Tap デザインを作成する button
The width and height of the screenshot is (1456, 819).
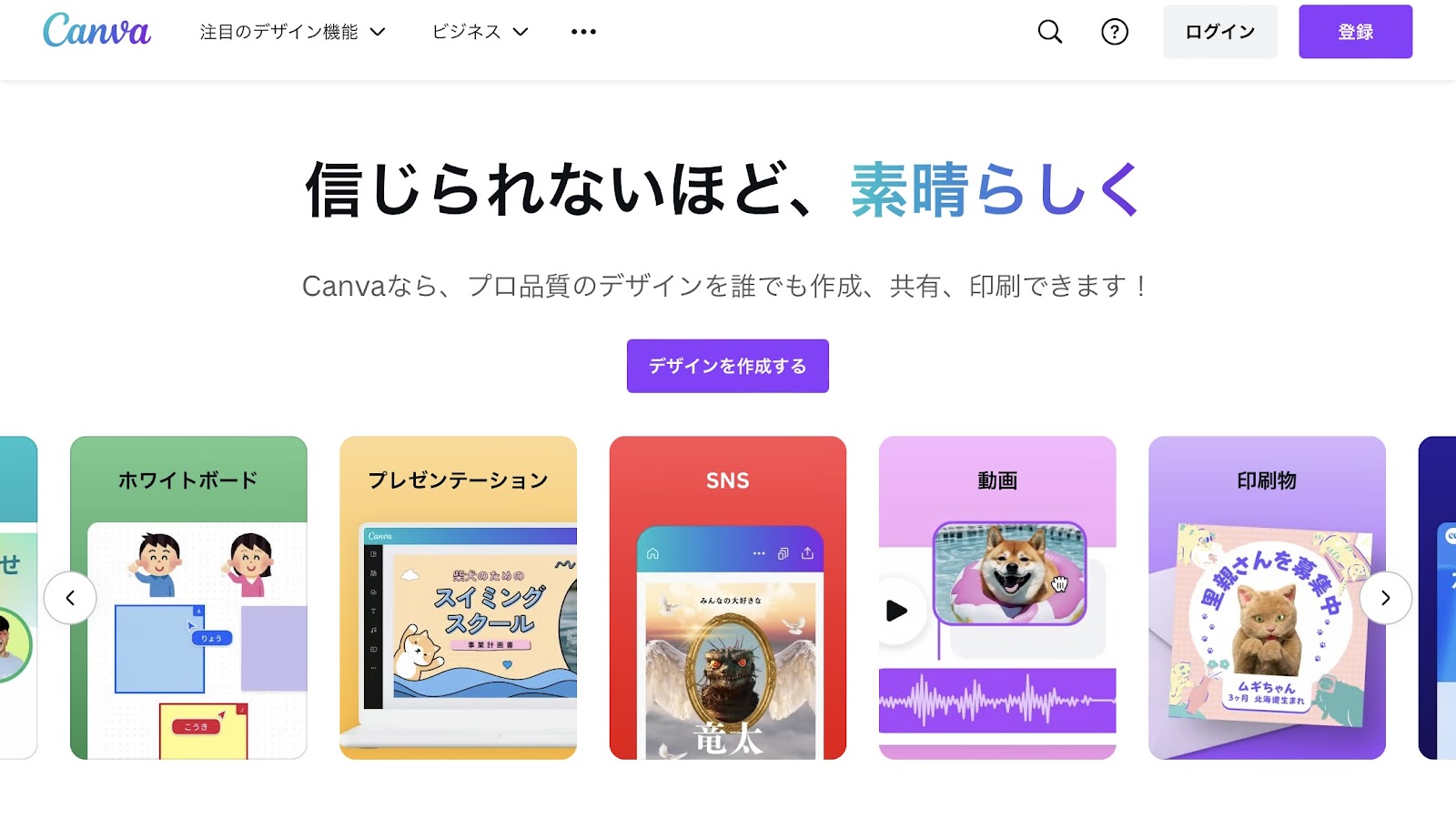[x=727, y=366]
